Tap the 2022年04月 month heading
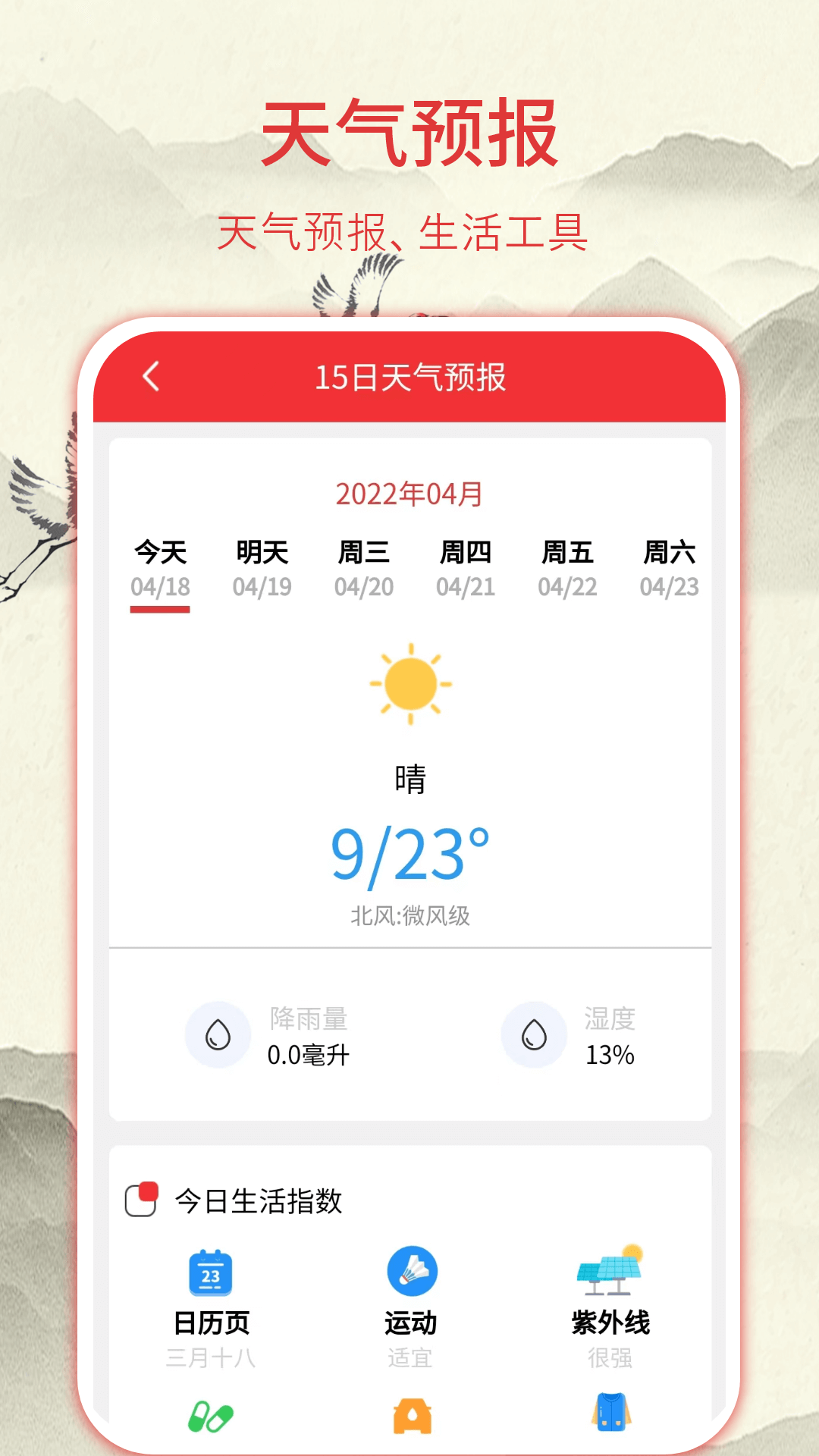 [409, 495]
